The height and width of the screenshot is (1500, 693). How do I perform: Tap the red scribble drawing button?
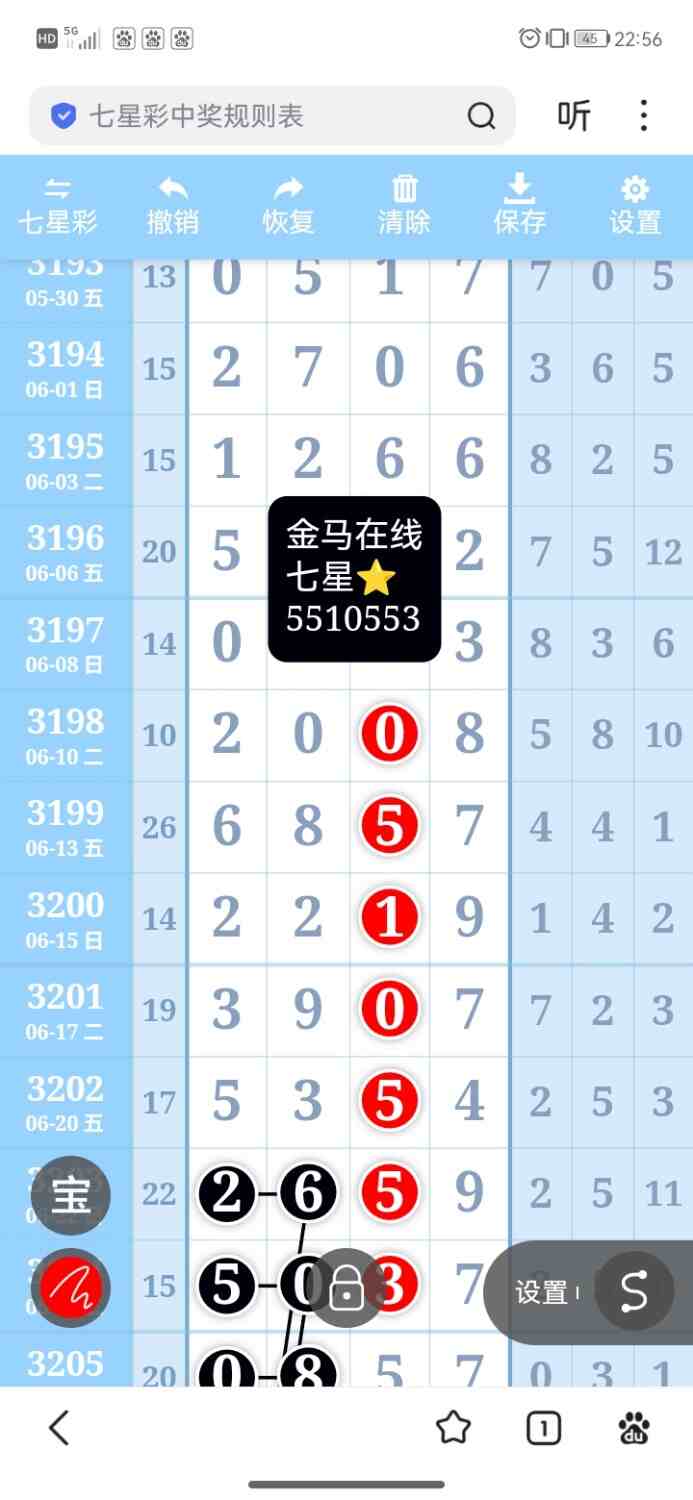[x=71, y=1289]
